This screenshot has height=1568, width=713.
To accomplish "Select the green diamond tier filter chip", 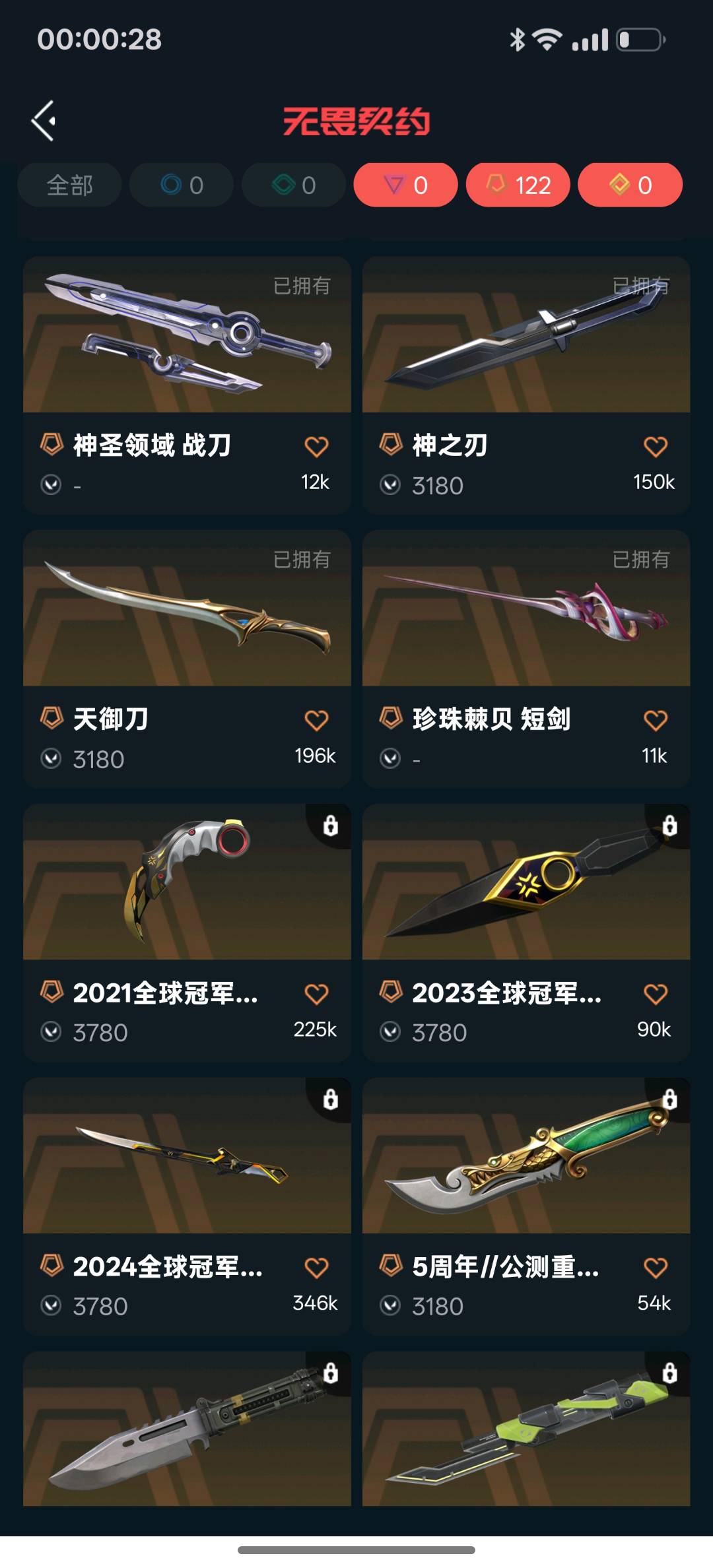I will [x=294, y=185].
